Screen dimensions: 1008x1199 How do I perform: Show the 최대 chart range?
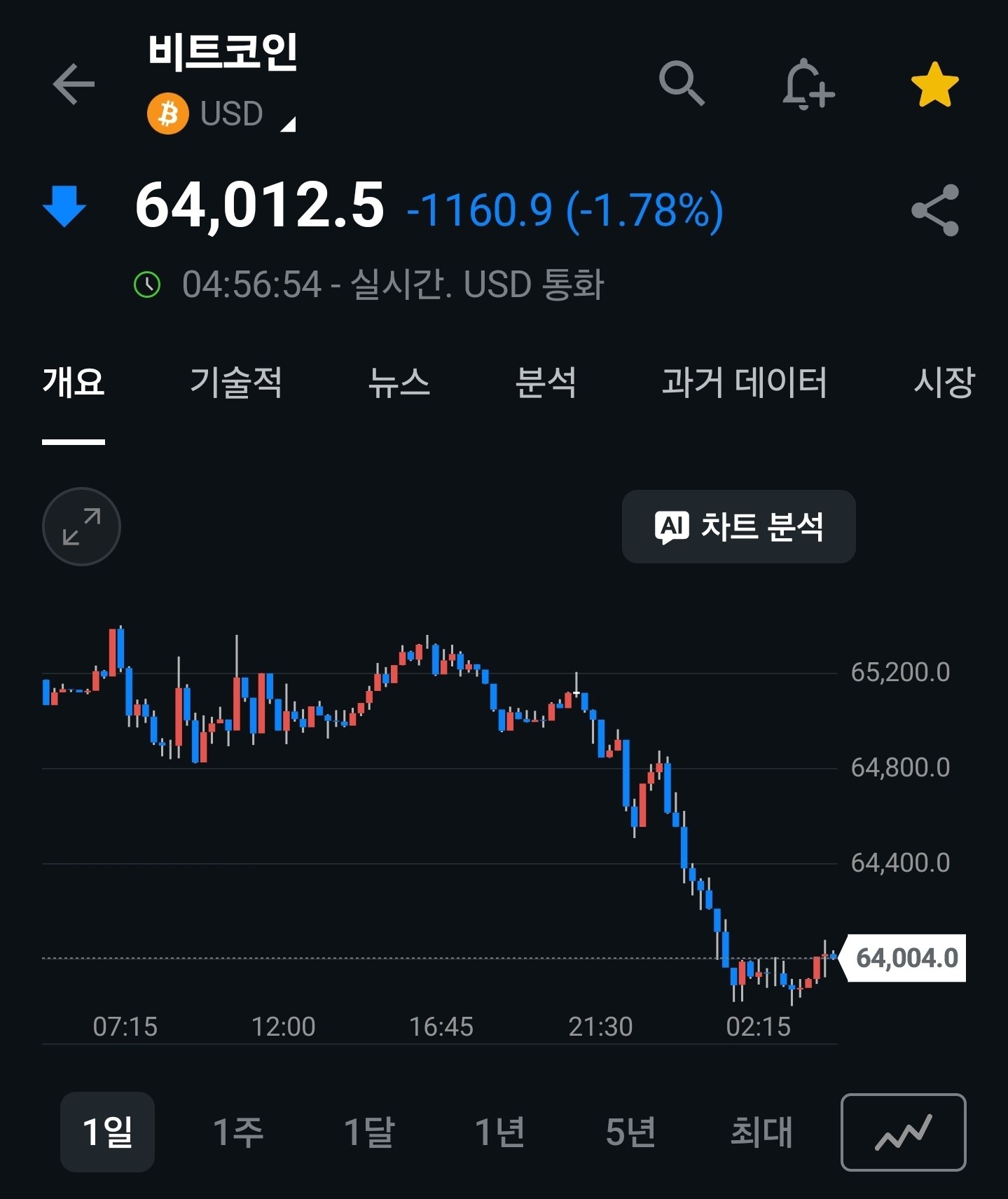tap(761, 1132)
